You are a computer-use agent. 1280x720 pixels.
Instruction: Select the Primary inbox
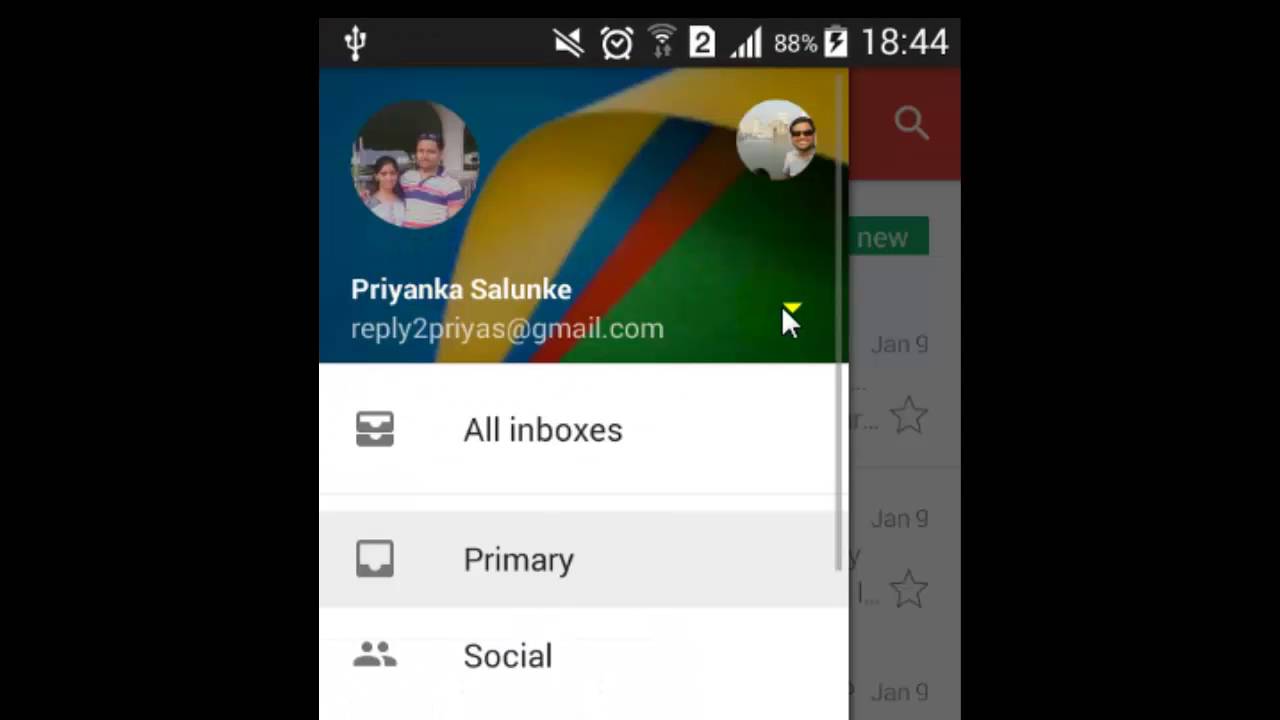pyautogui.click(x=518, y=560)
